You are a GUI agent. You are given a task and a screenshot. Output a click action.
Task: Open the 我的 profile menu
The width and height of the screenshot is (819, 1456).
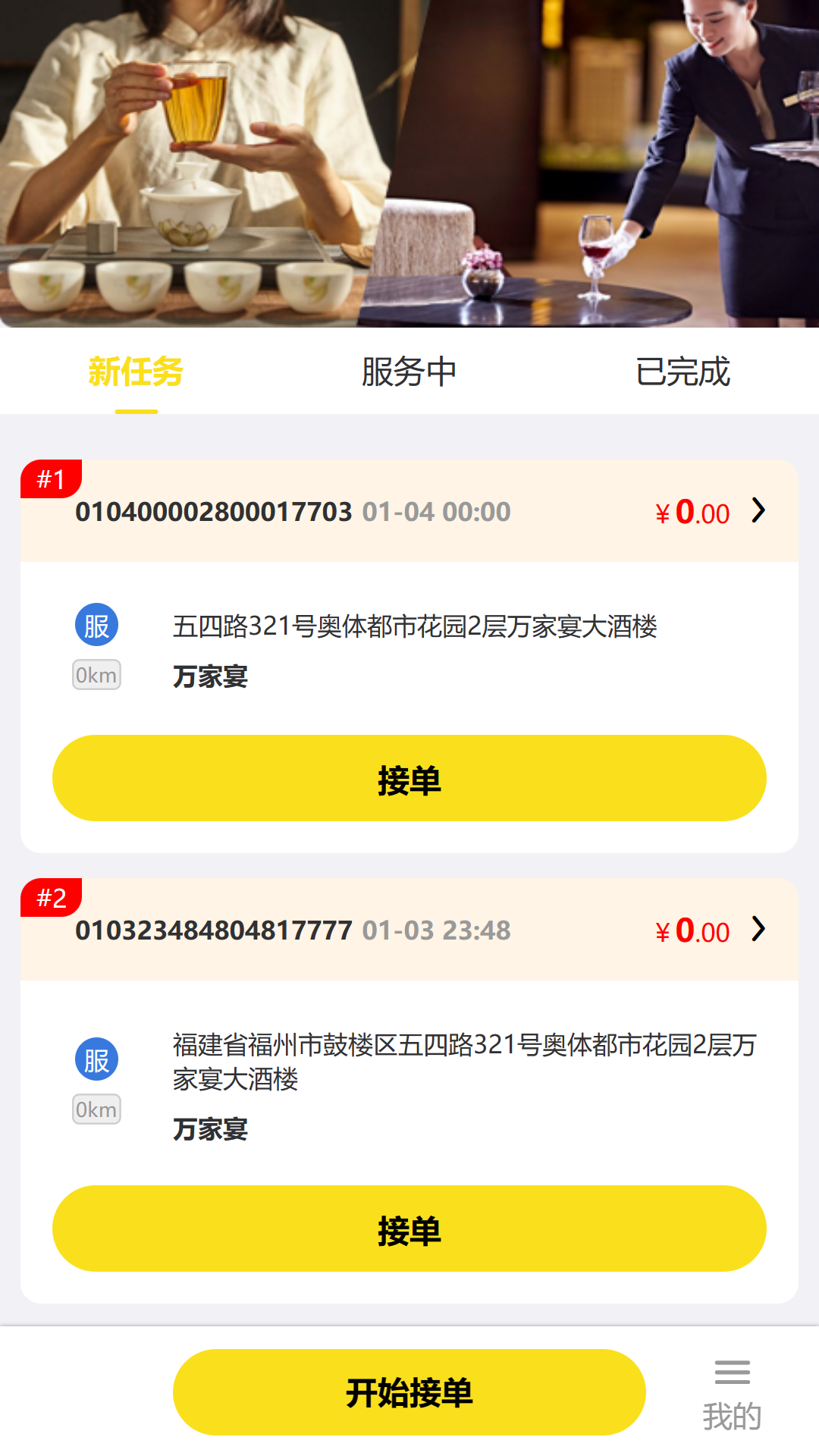point(732,1395)
